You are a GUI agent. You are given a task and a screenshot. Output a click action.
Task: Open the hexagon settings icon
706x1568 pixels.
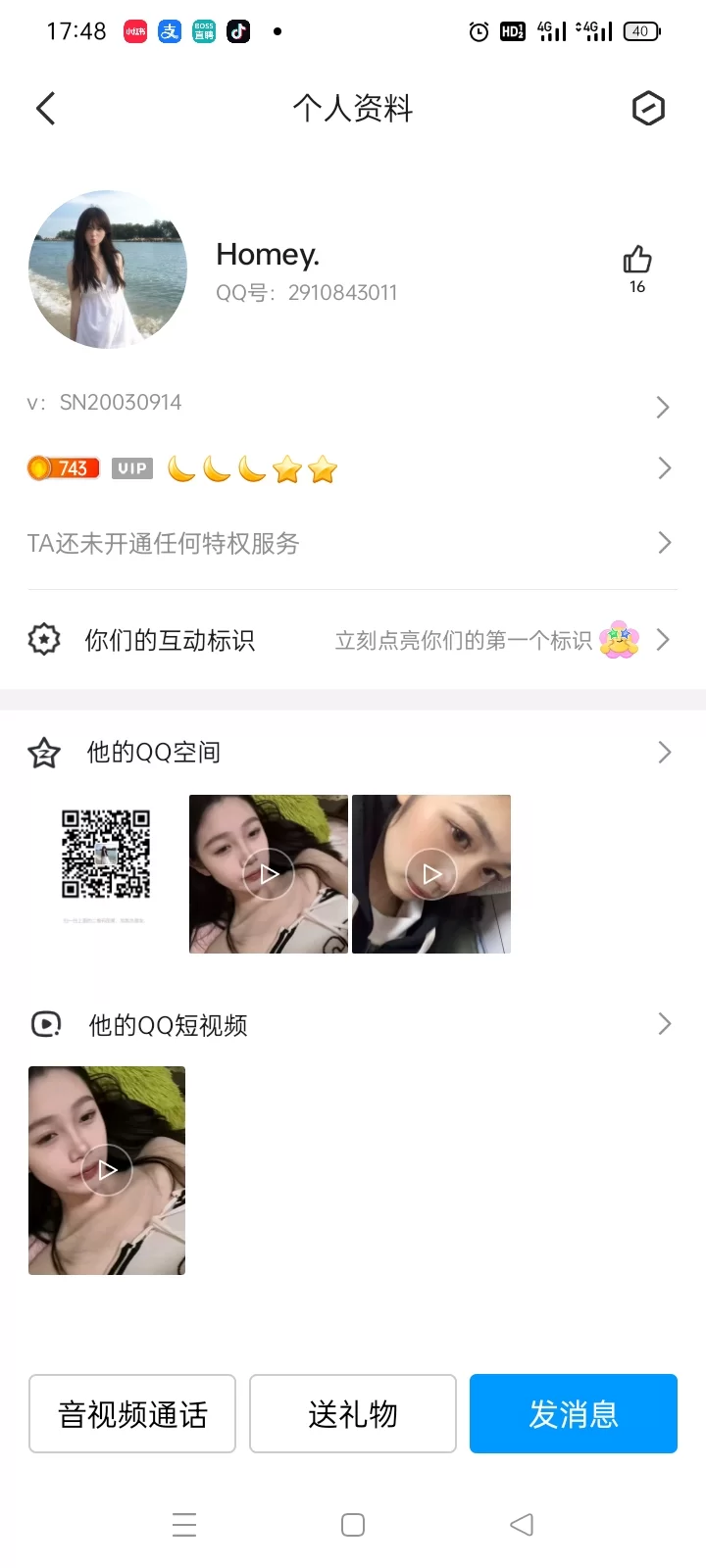[648, 108]
